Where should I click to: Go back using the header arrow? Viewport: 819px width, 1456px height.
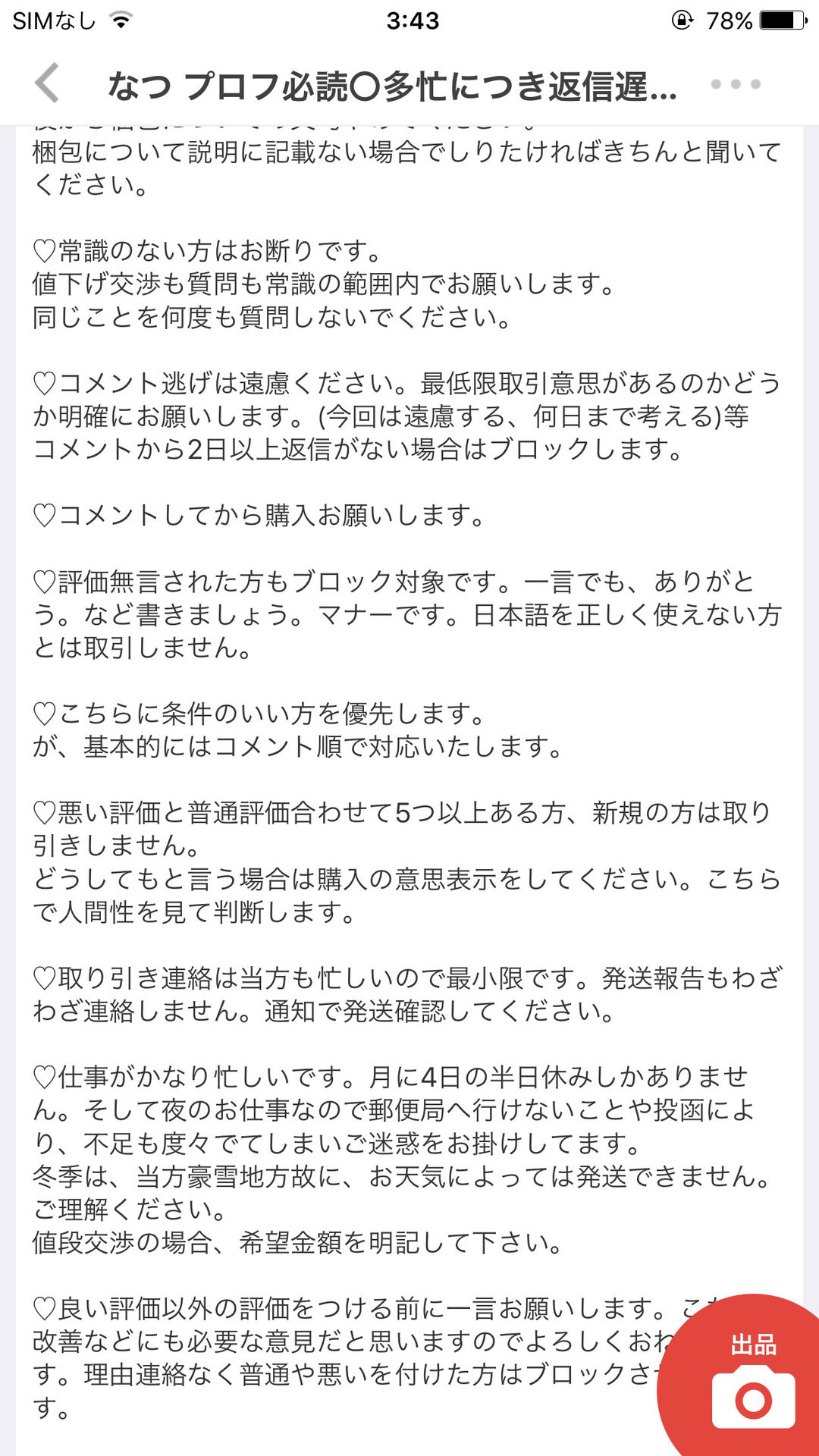47,83
